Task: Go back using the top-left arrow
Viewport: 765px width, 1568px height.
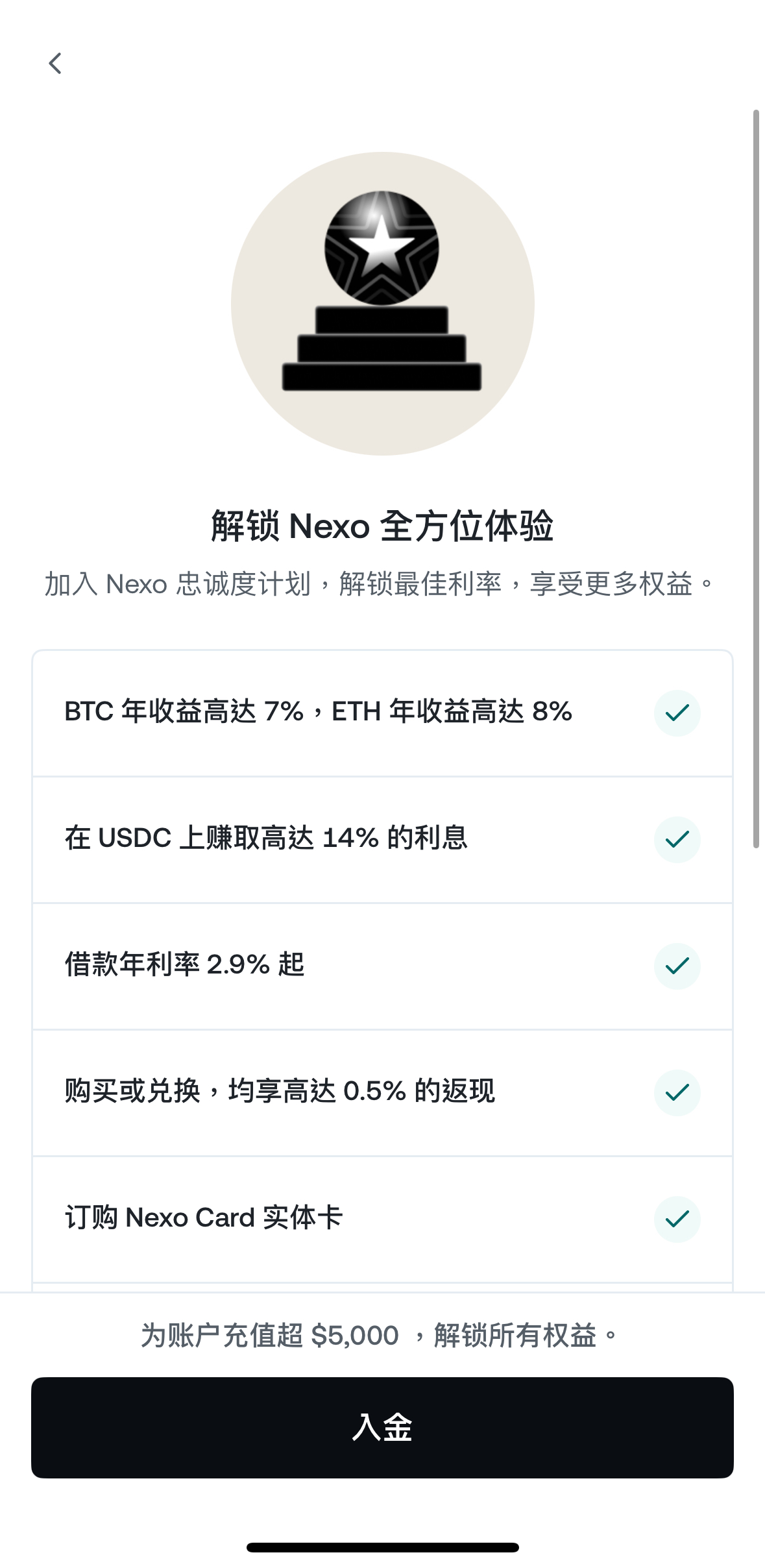Action: tap(55, 64)
